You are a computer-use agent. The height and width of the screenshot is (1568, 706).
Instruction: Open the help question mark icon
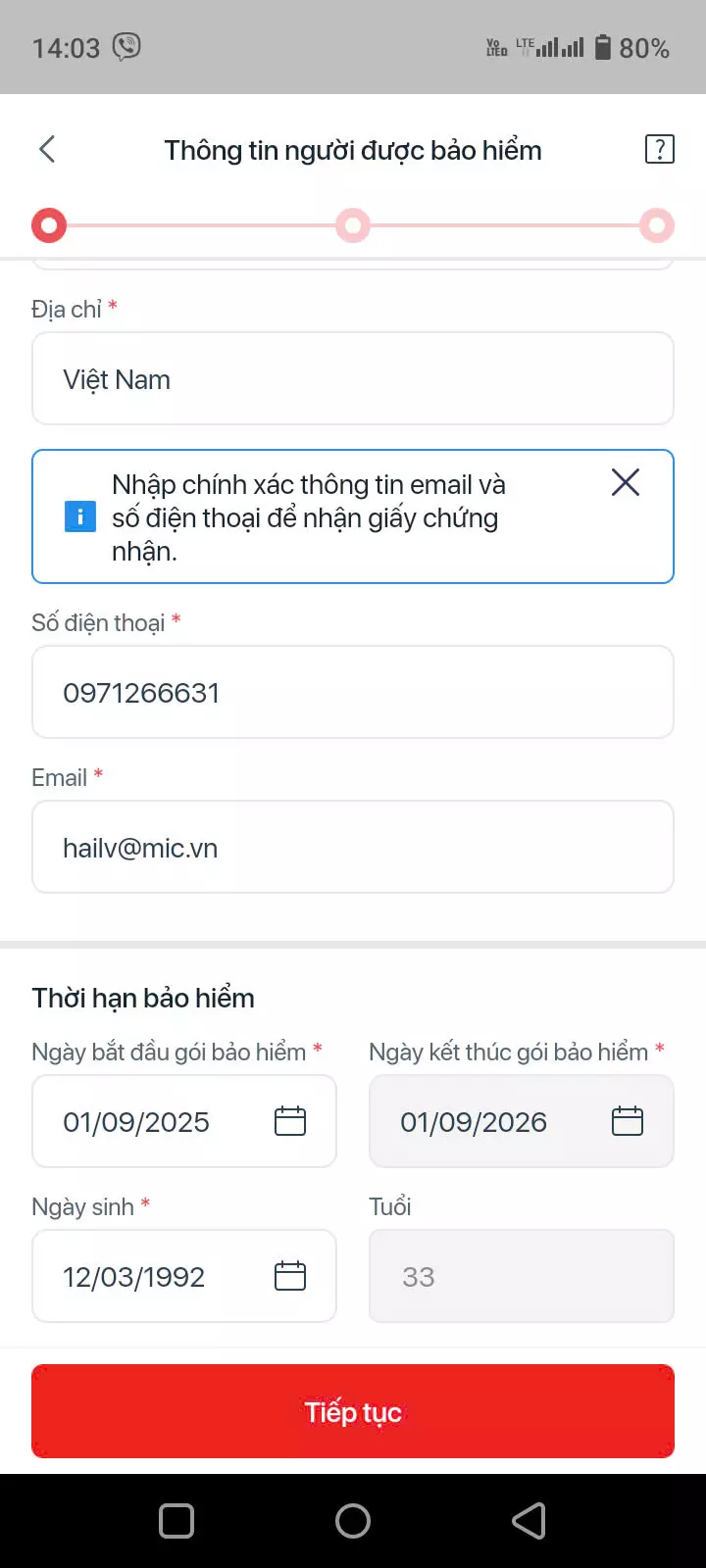click(659, 149)
